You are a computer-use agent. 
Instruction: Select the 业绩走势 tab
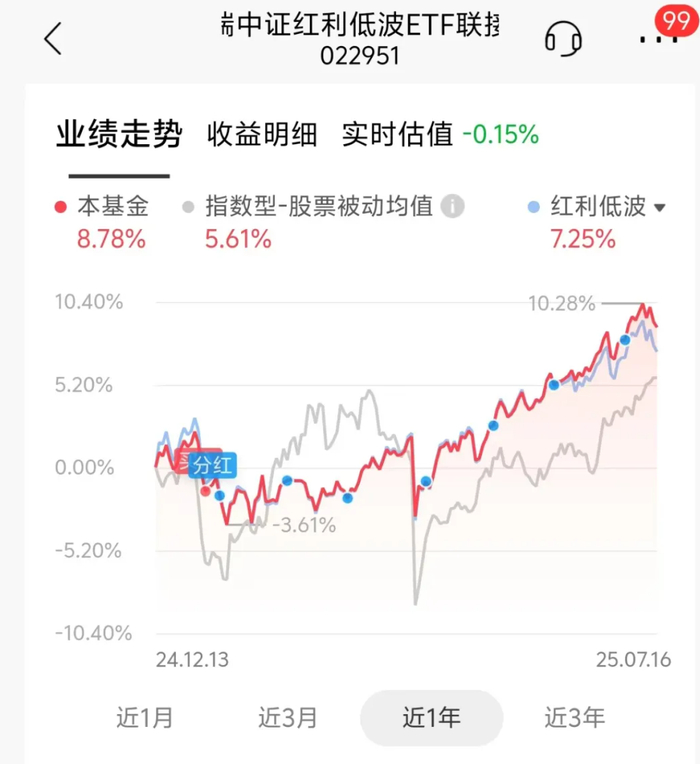[x=118, y=134]
